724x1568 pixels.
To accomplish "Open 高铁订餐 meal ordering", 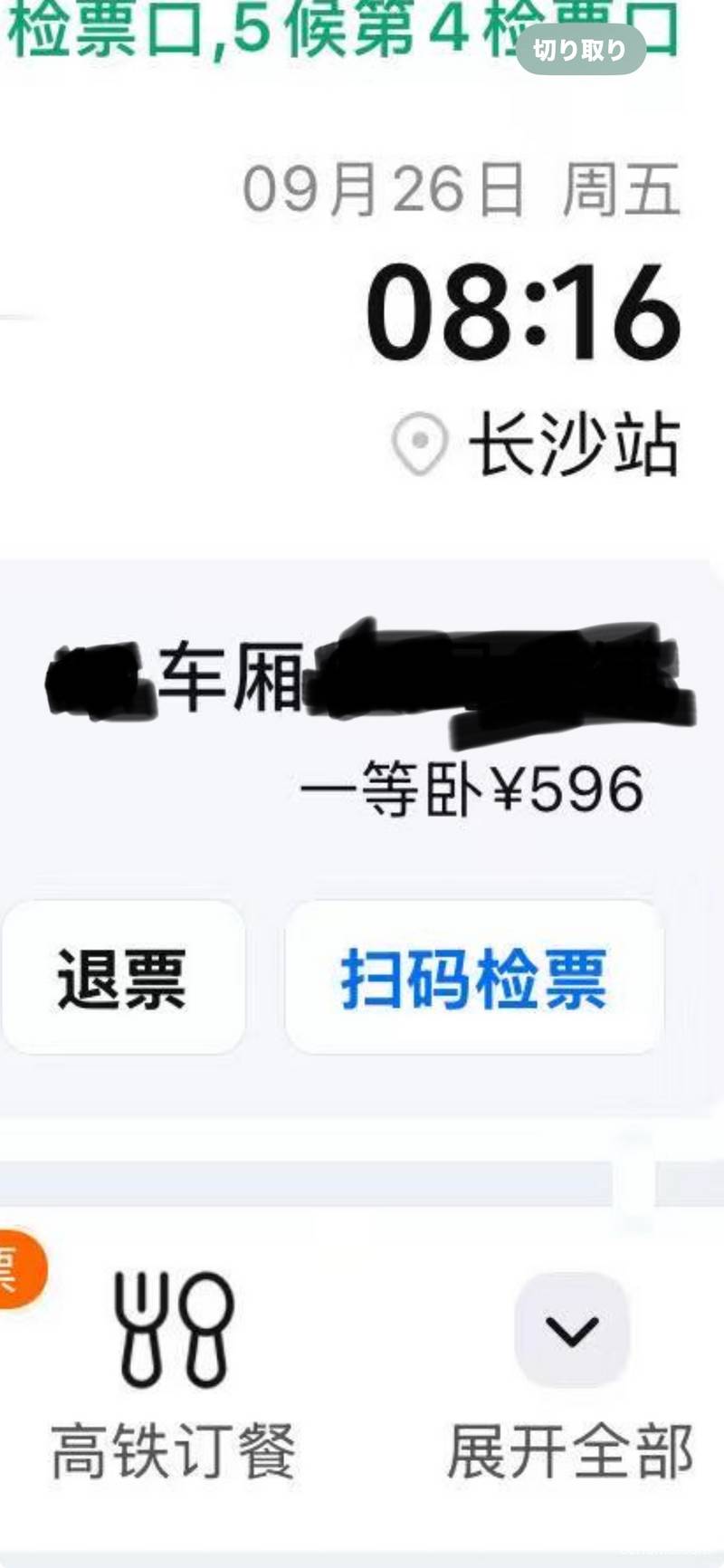I will pyautogui.click(x=173, y=1376).
